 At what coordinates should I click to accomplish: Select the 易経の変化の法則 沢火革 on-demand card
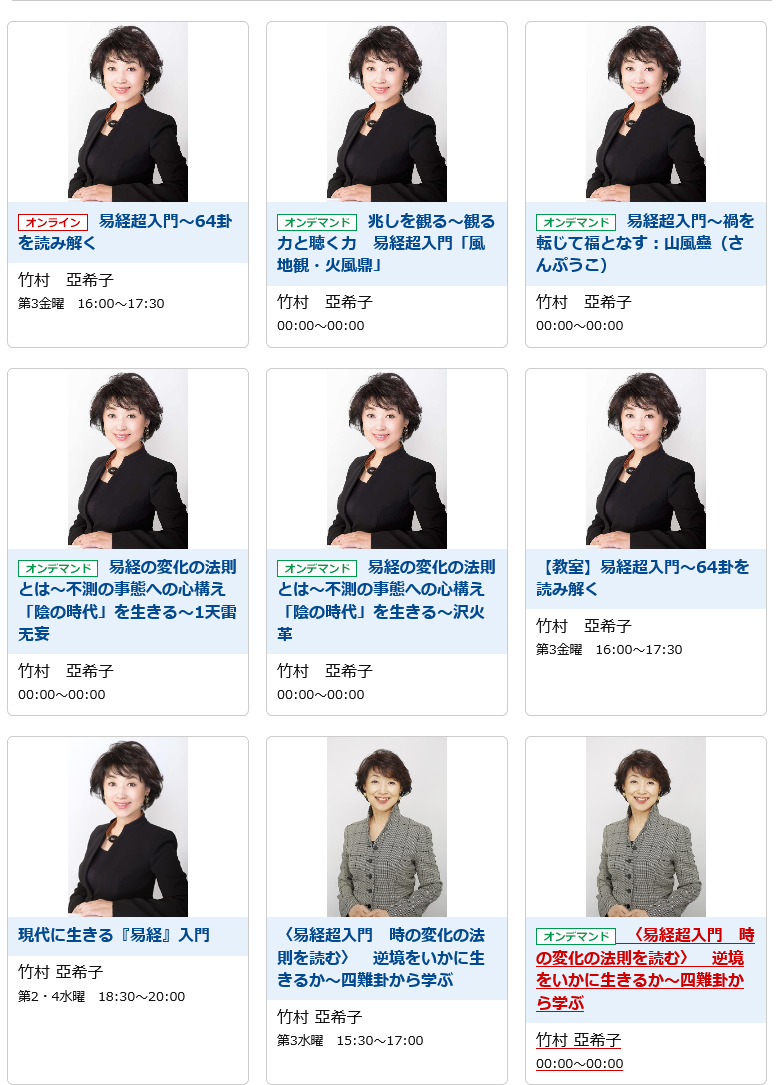(386, 600)
